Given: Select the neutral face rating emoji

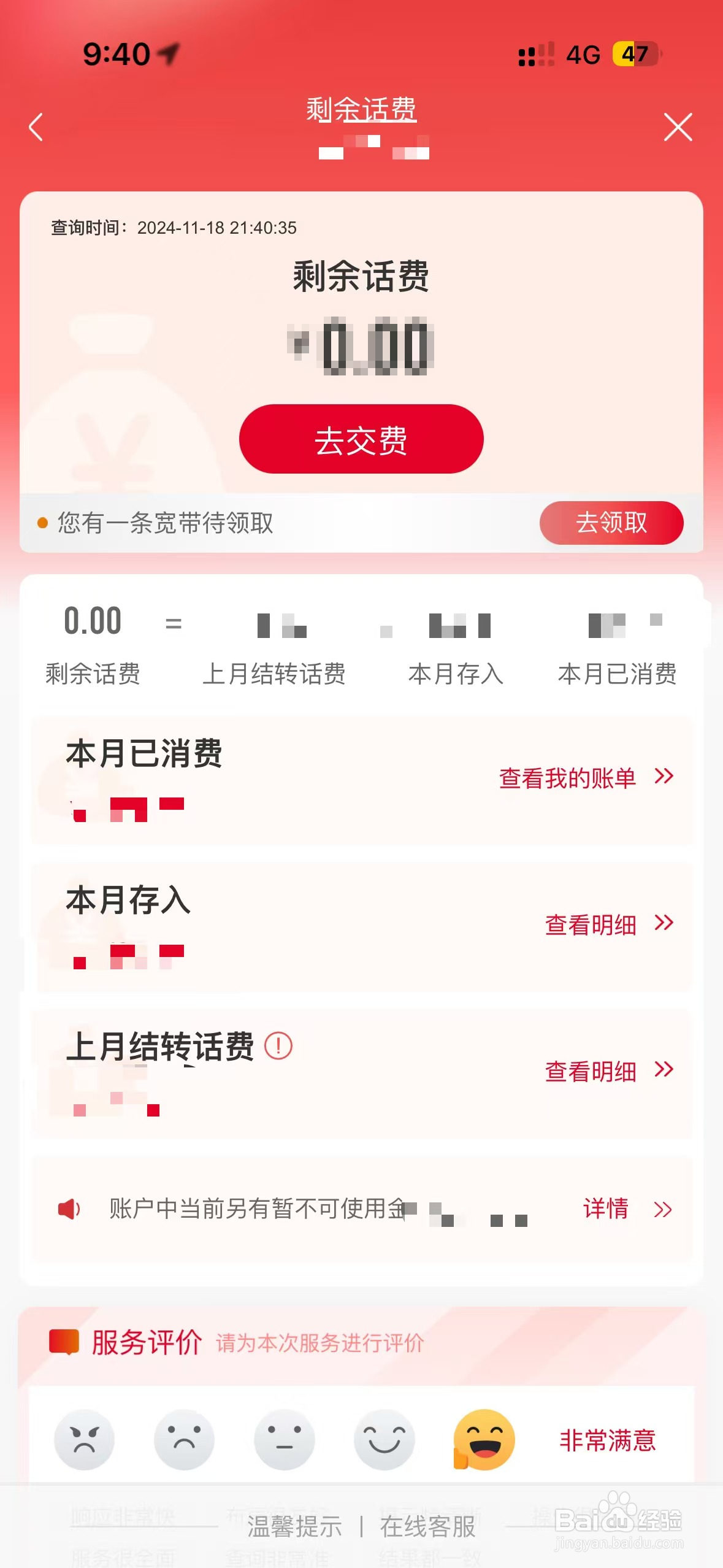Looking at the screenshot, I should pos(285,1439).
